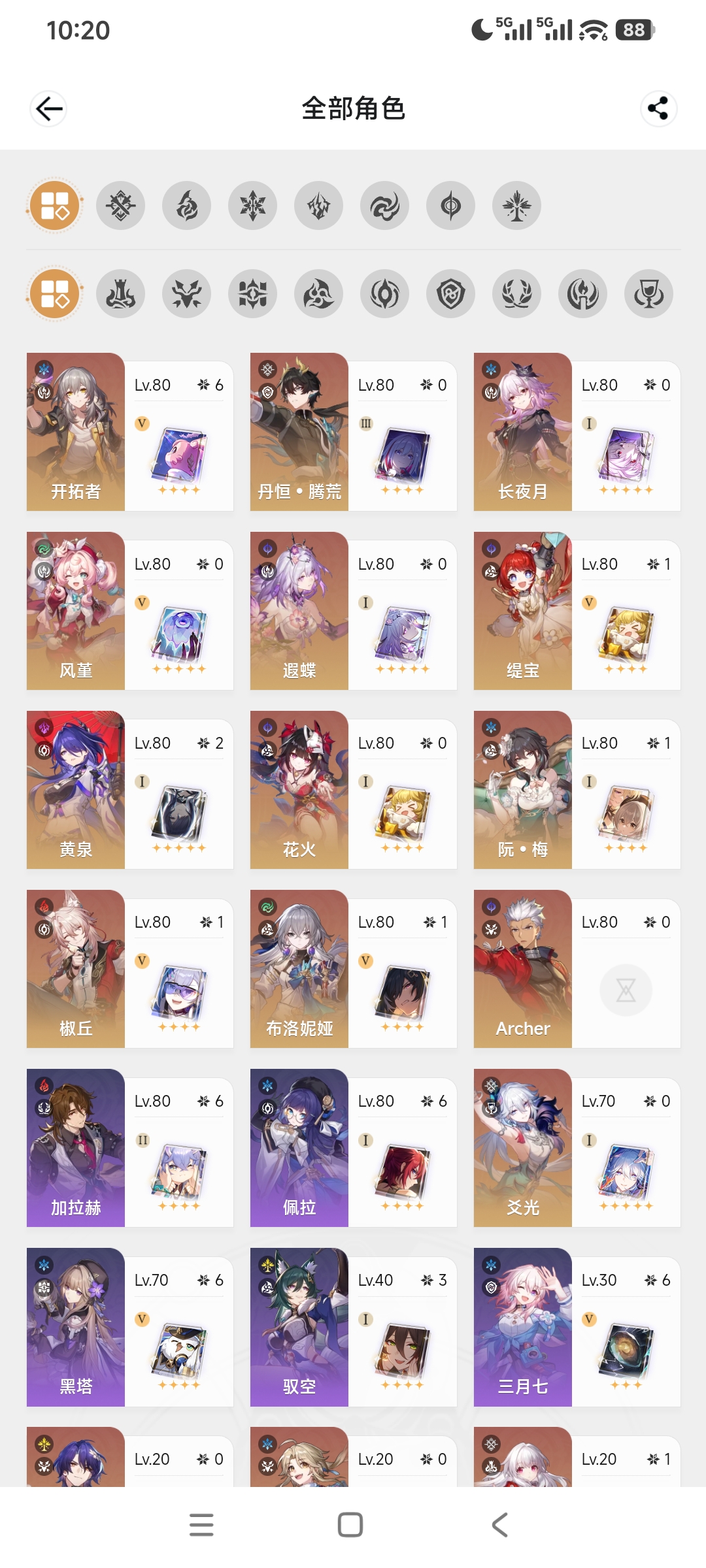Select the all-elements filter chip
The image size is (706, 1568).
56,206
